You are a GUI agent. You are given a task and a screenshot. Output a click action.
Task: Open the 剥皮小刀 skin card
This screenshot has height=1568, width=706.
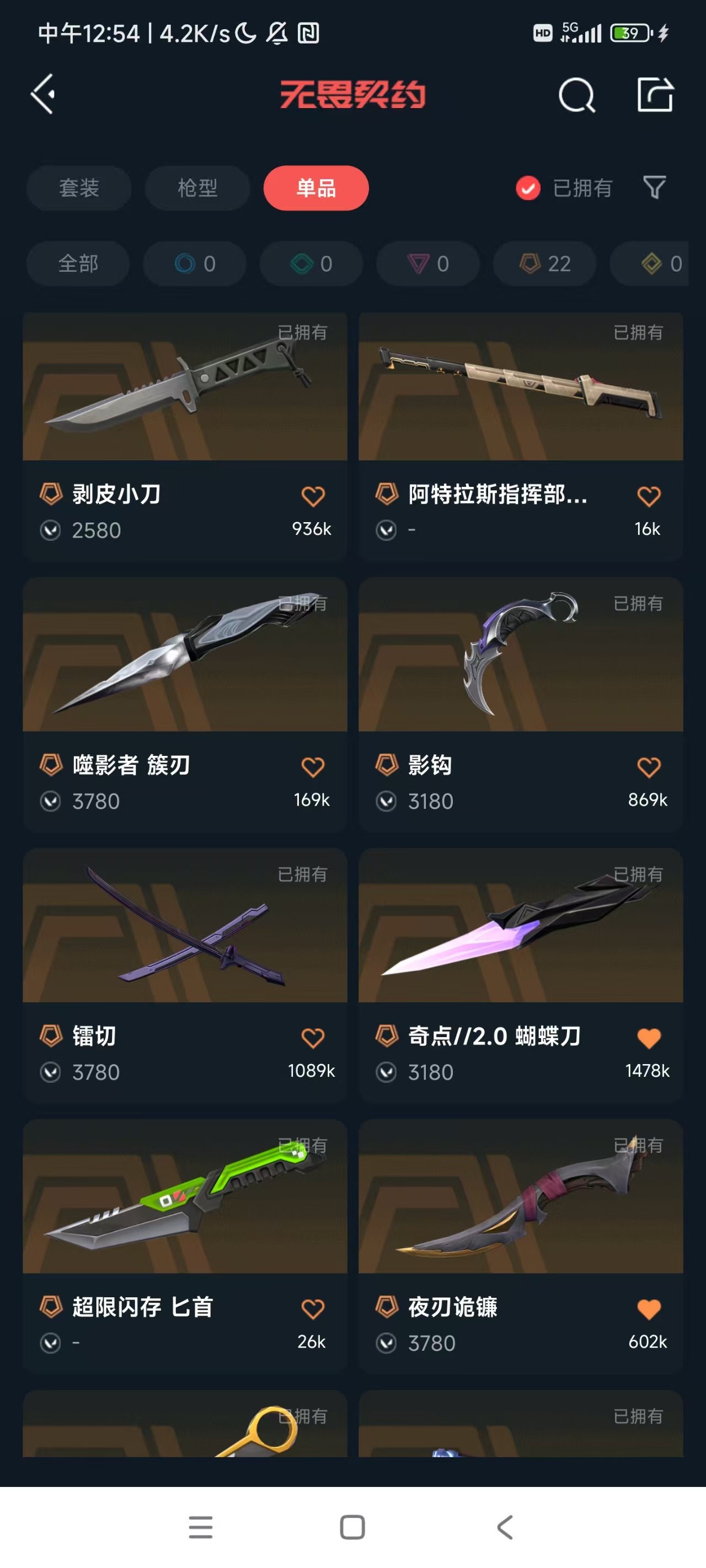point(185,436)
